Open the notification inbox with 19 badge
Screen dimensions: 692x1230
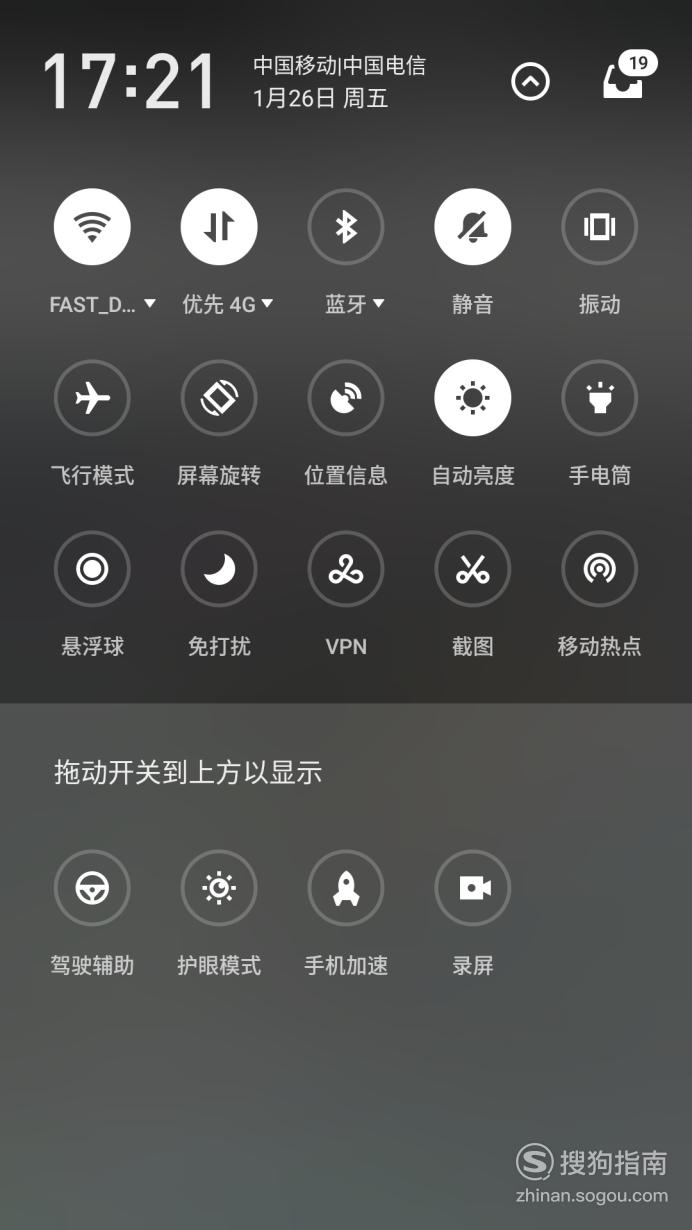click(x=627, y=77)
